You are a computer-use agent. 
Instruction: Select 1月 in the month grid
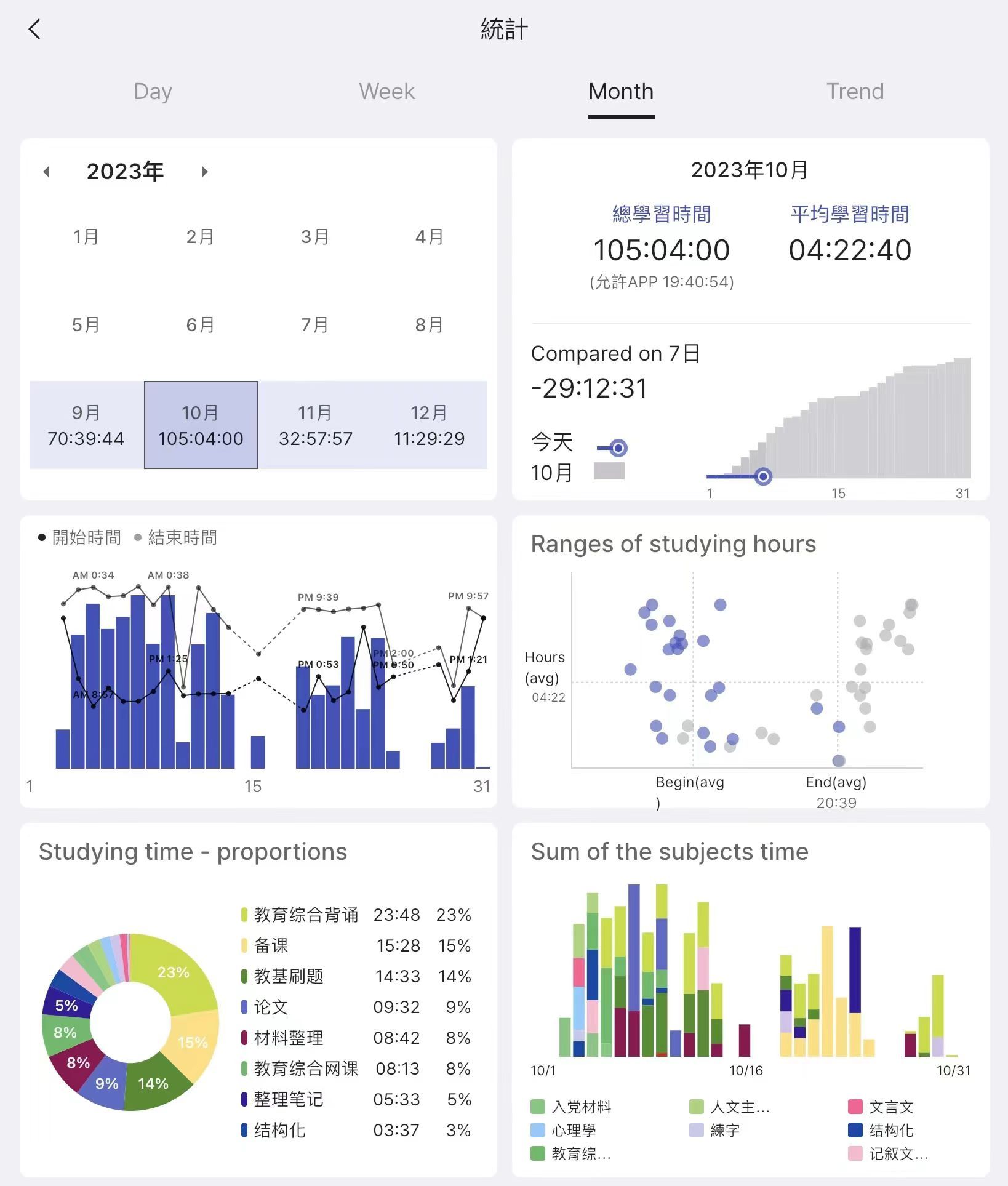(x=86, y=237)
